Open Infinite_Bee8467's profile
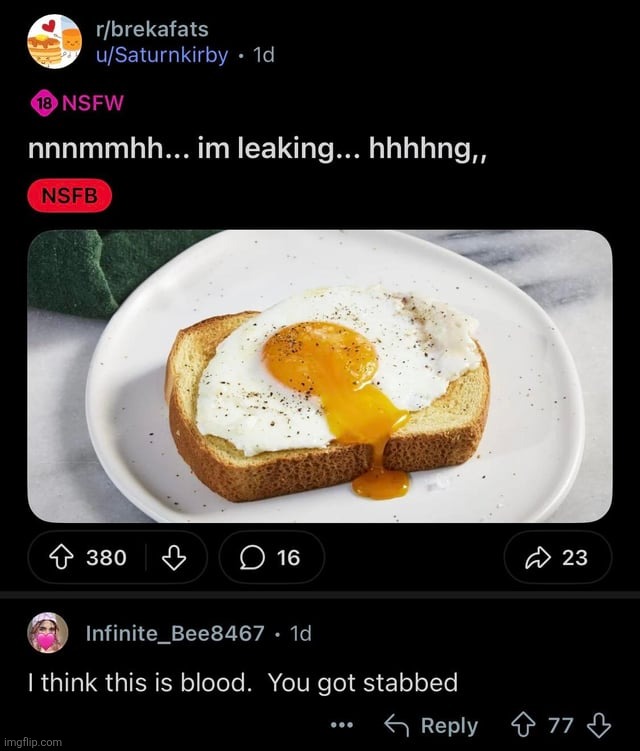640x751 pixels. click(175, 633)
